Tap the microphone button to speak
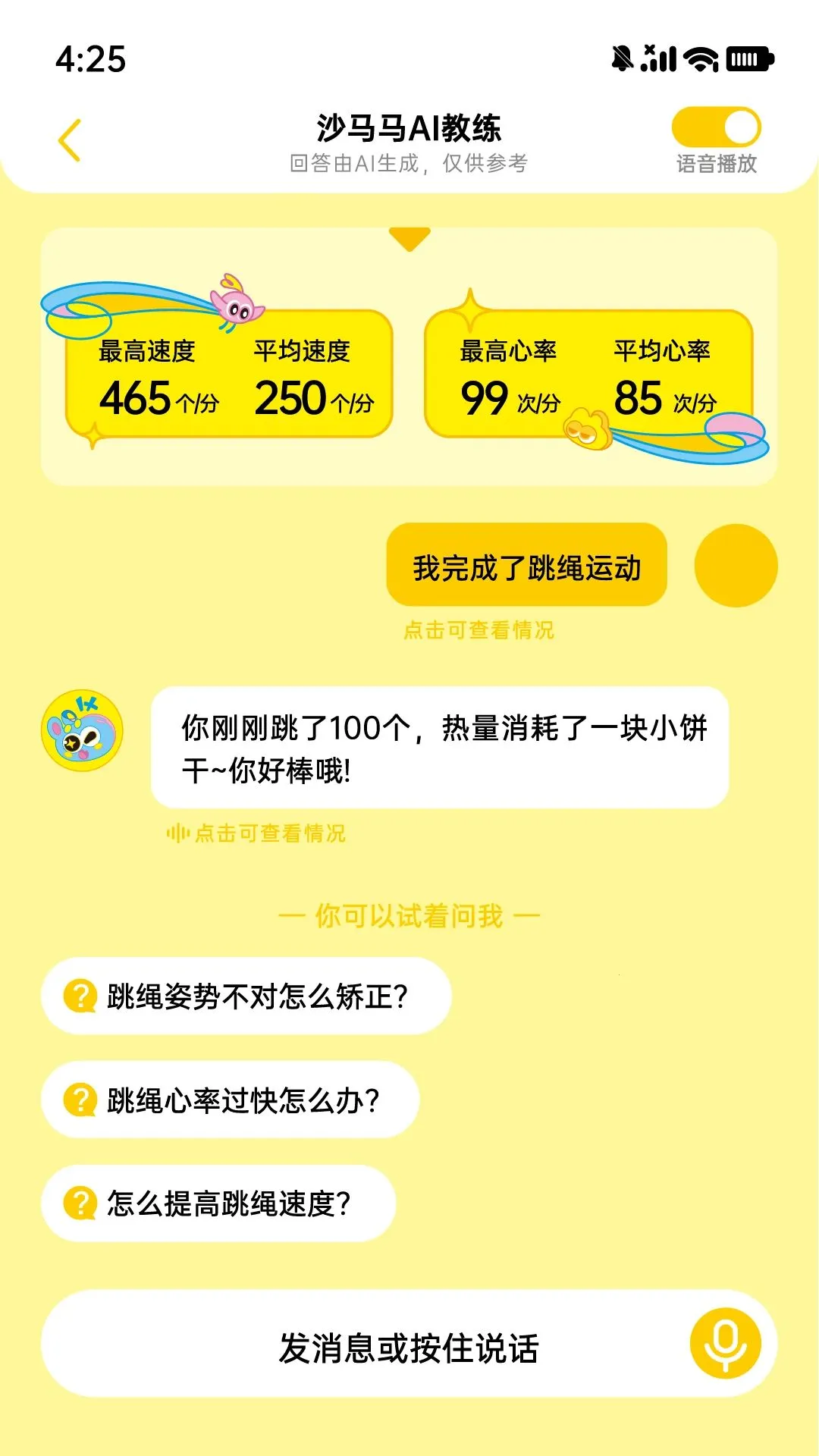Viewport: 819px width, 1456px height. tap(725, 1344)
